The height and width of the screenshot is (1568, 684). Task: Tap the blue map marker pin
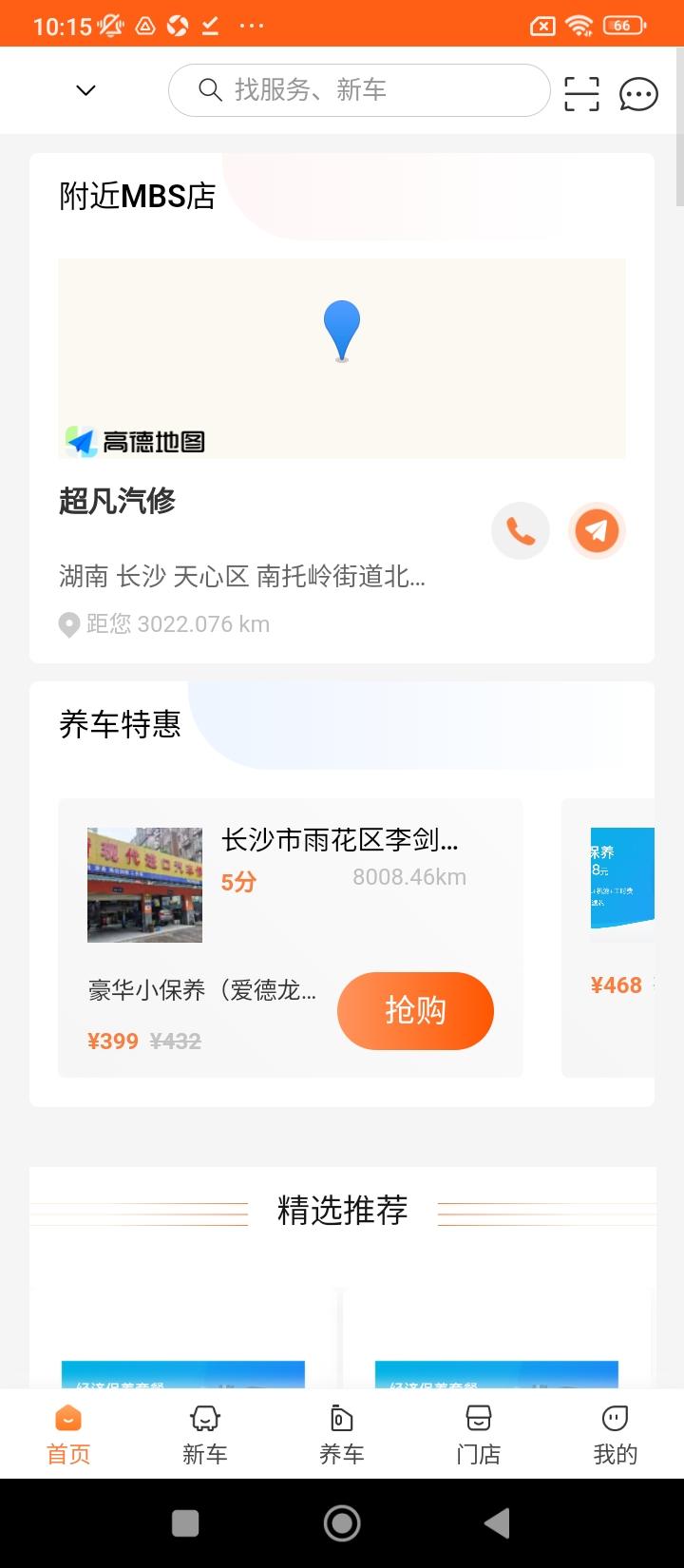[x=342, y=328]
